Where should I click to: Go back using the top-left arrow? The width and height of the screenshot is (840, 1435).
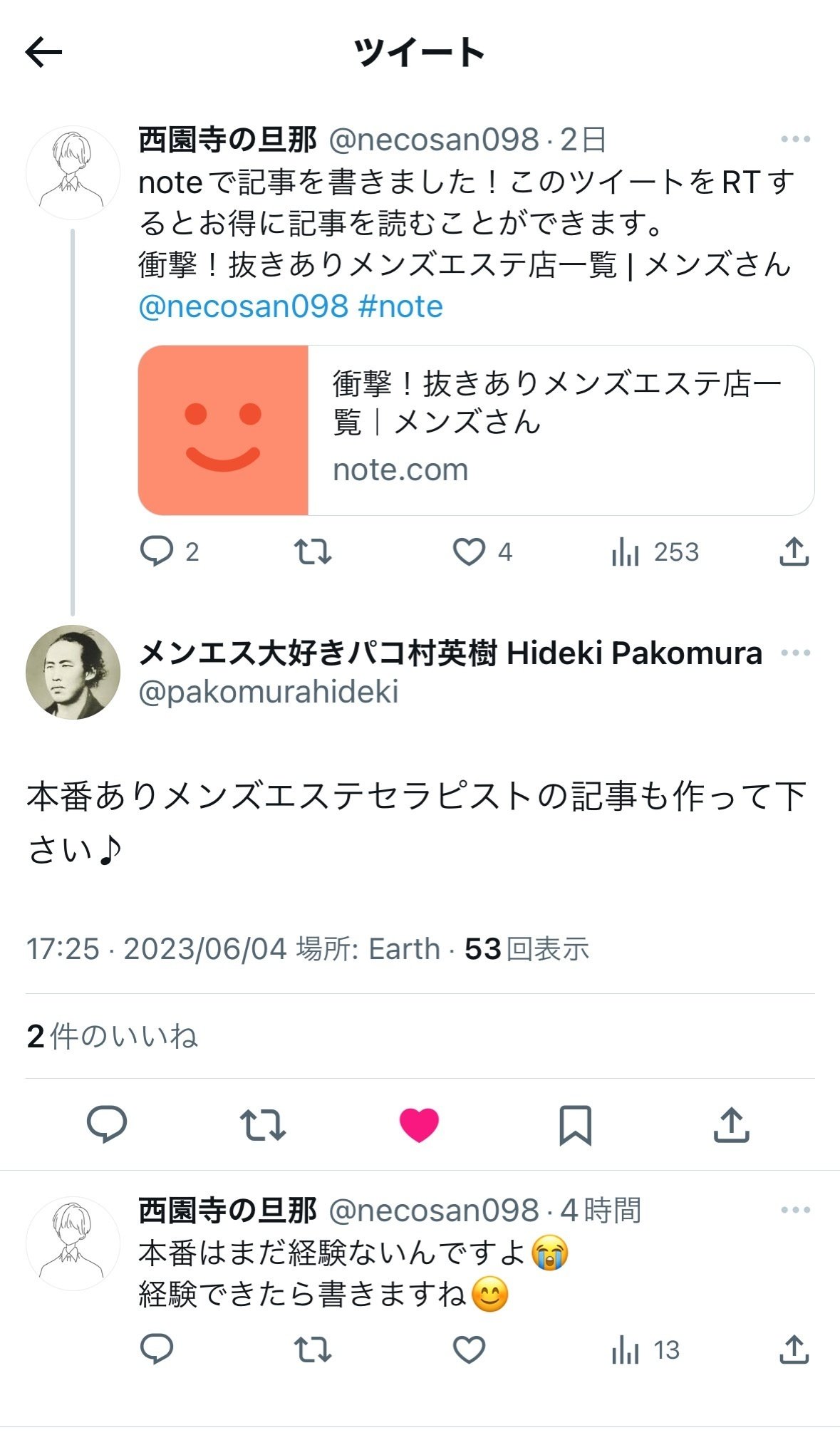(43, 52)
